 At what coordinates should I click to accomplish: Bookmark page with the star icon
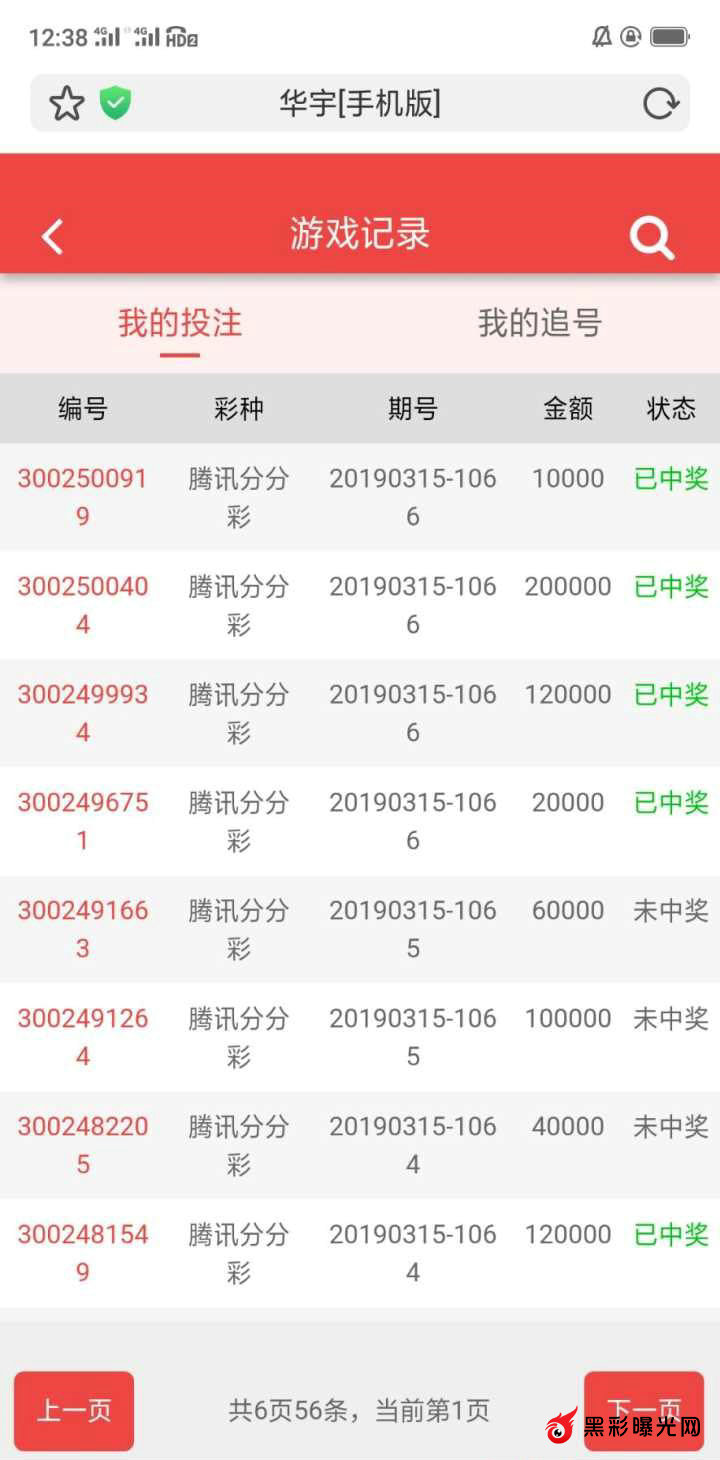[x=66, y=103]
